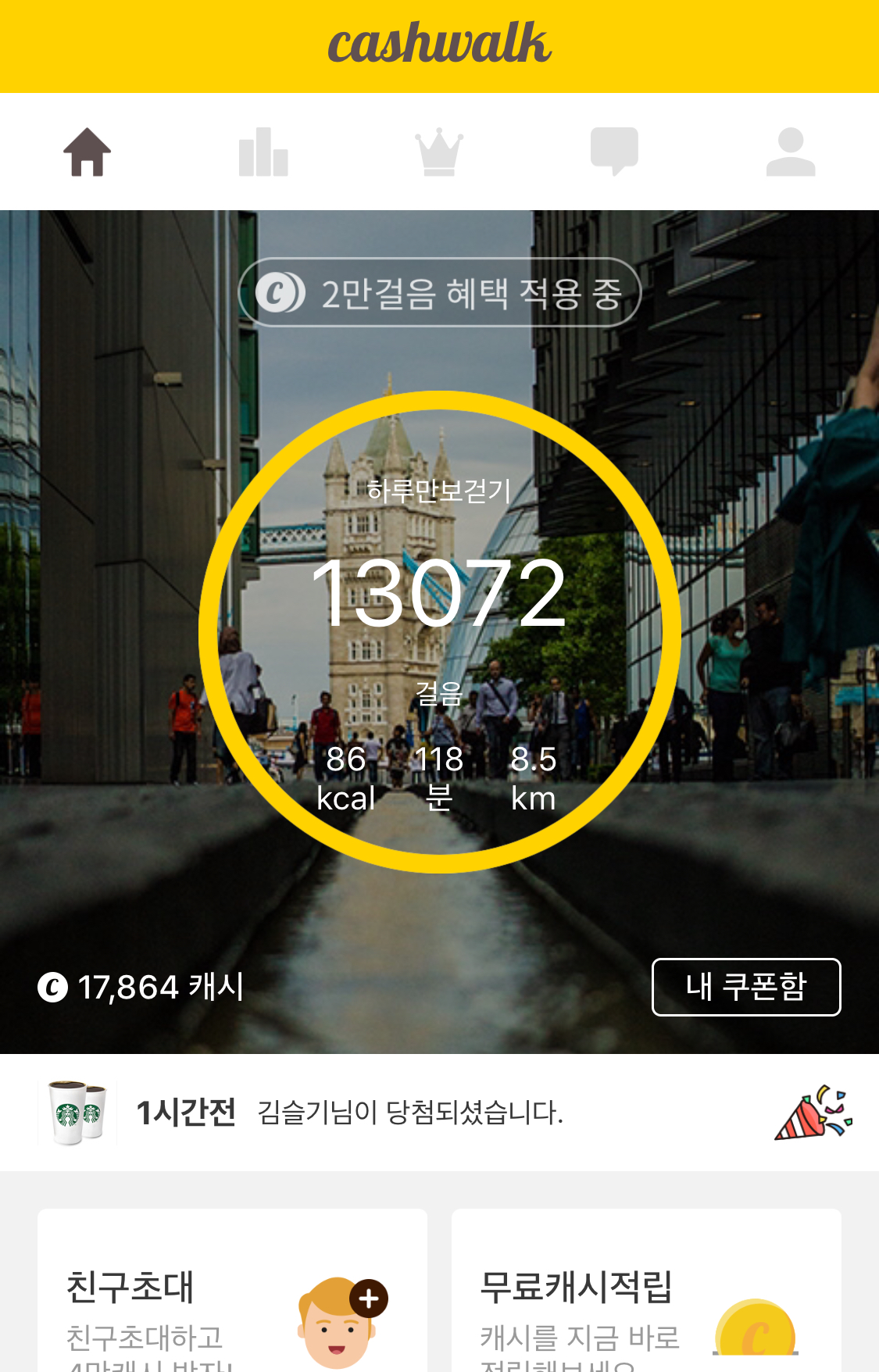The image size is (879, 1372).
Task: Tap the 86 kcal calorie stat
Action: click(x=346, y=777)
